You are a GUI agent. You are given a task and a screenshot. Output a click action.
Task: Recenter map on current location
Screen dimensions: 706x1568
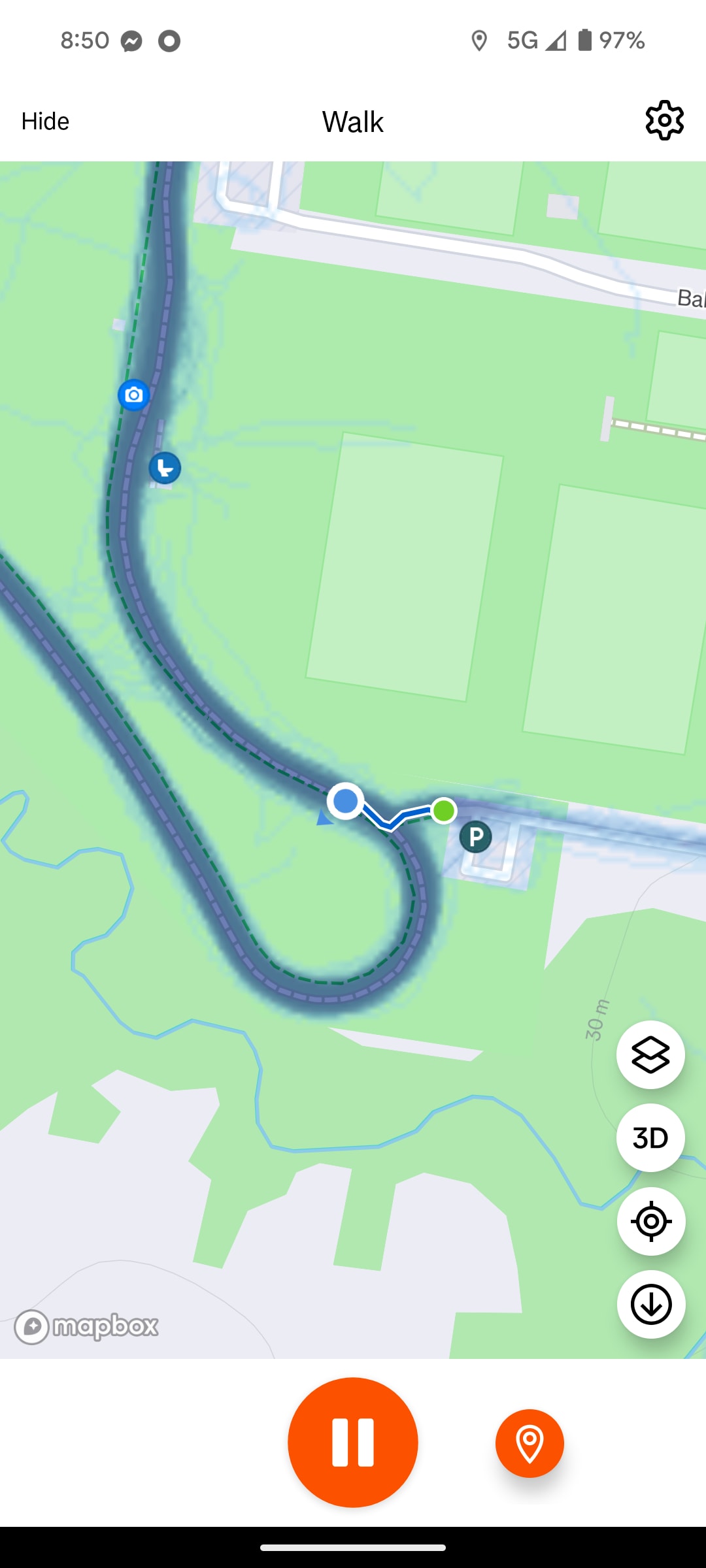click(x=650, y=1221)
